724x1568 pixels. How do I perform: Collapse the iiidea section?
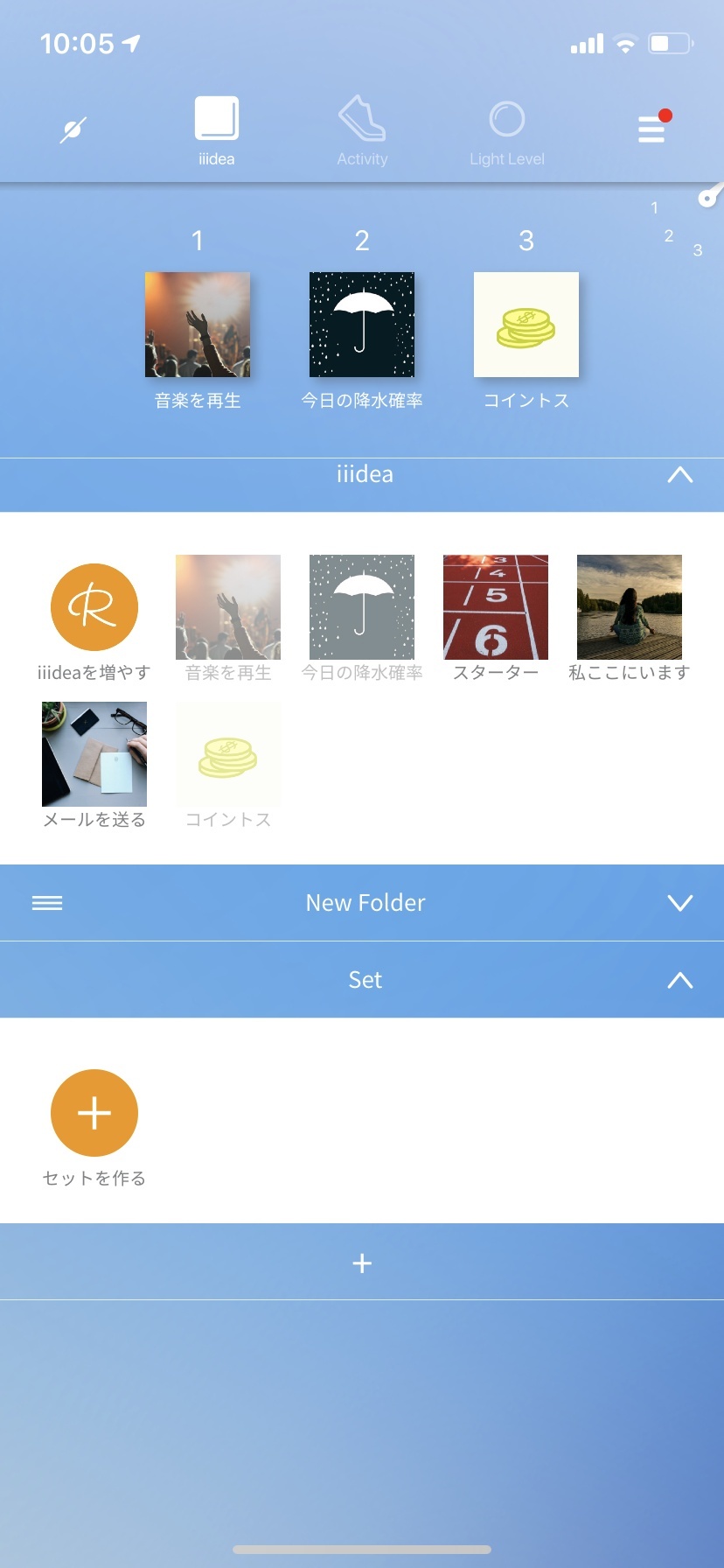click(680, 475)
